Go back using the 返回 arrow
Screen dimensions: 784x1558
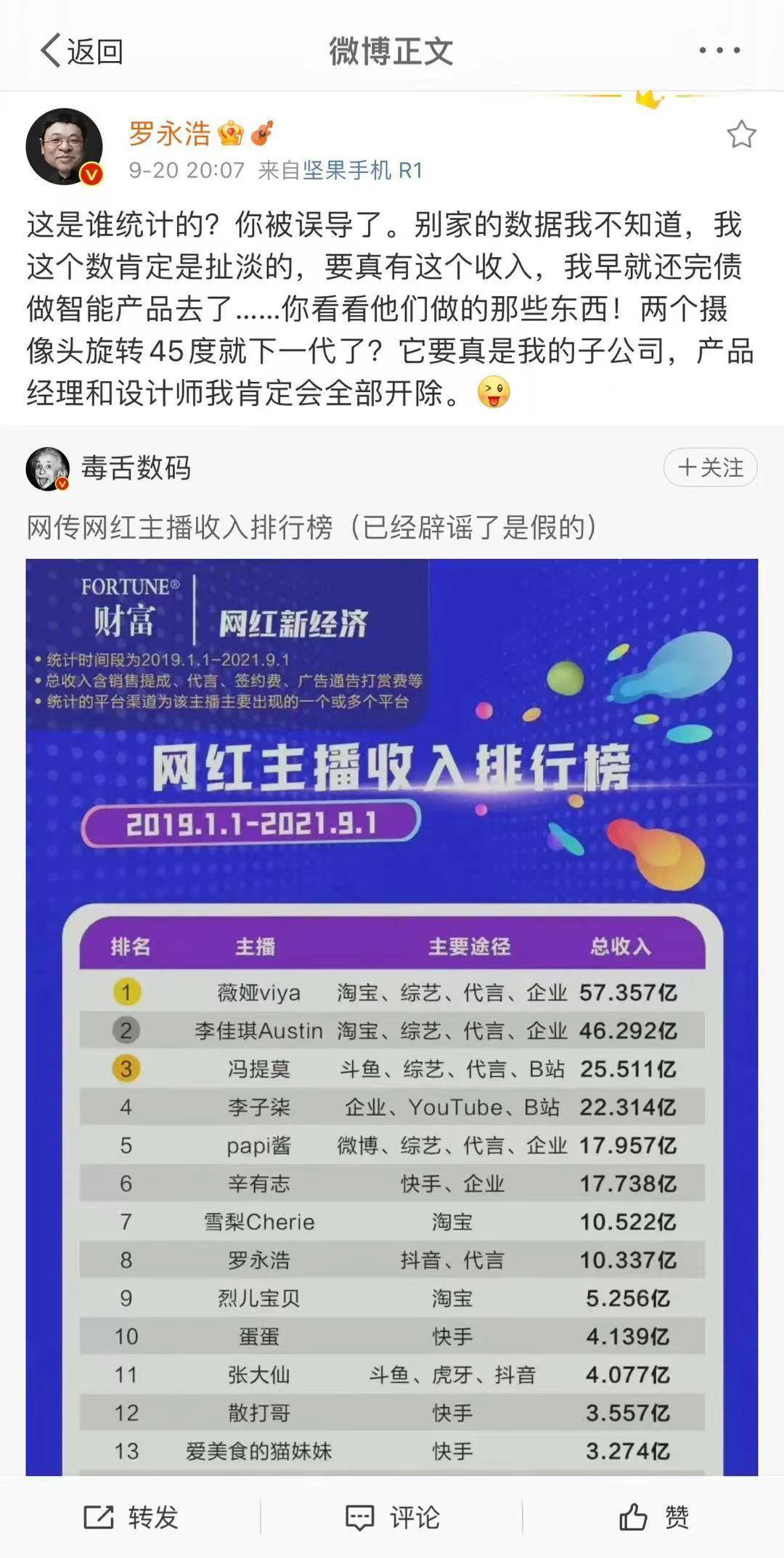[80, 51]
